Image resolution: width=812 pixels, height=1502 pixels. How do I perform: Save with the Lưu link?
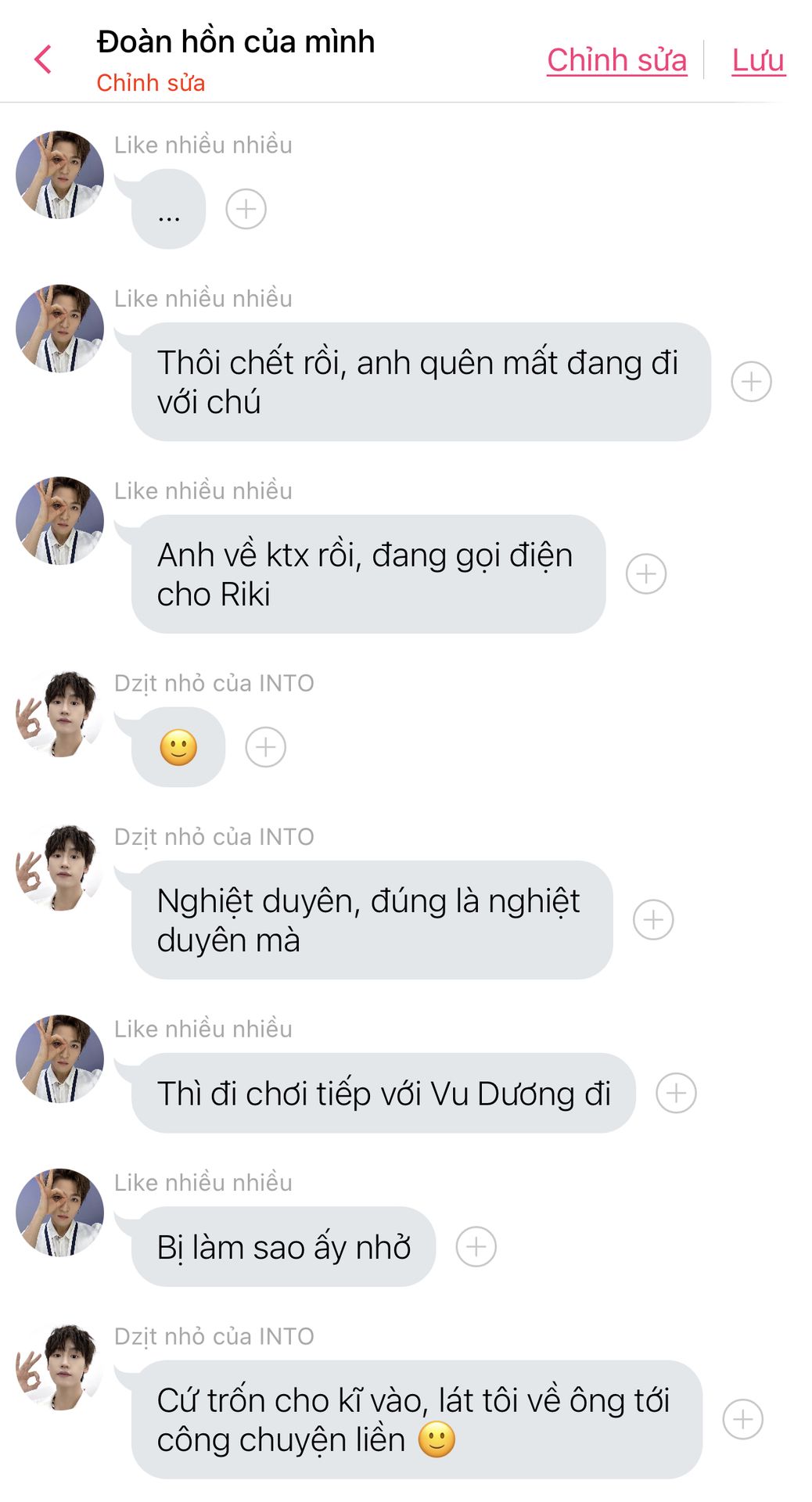(757, 60)
